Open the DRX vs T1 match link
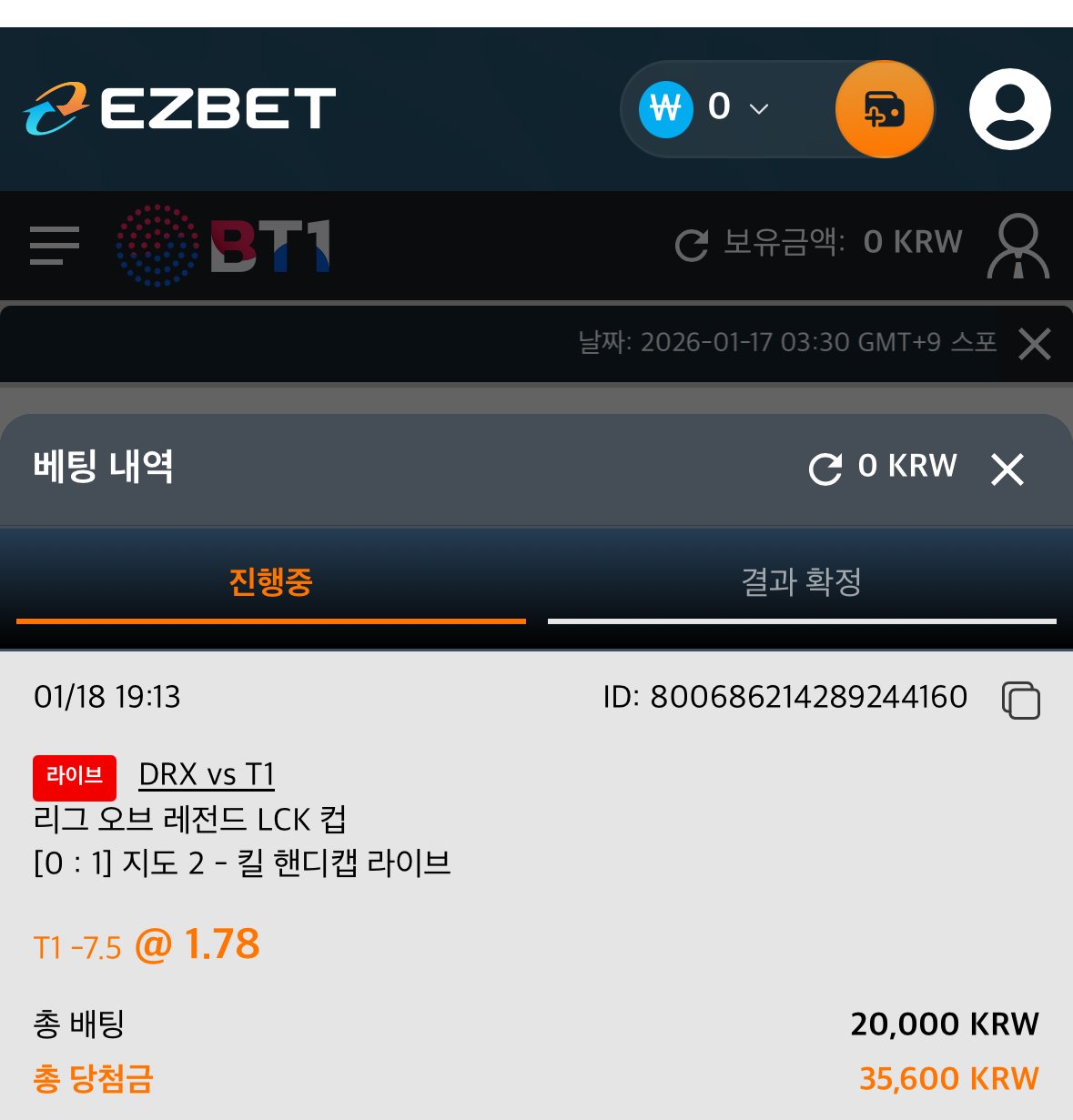 tap(207, 774)
